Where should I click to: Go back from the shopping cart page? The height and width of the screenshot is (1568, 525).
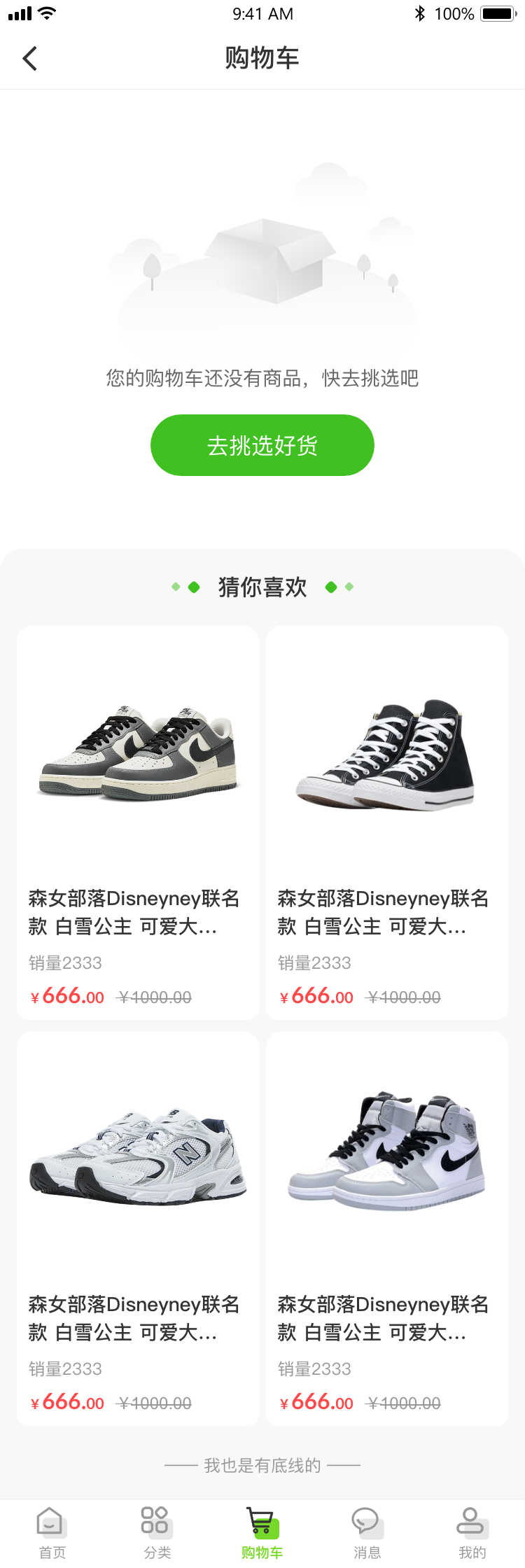point(30,58)
